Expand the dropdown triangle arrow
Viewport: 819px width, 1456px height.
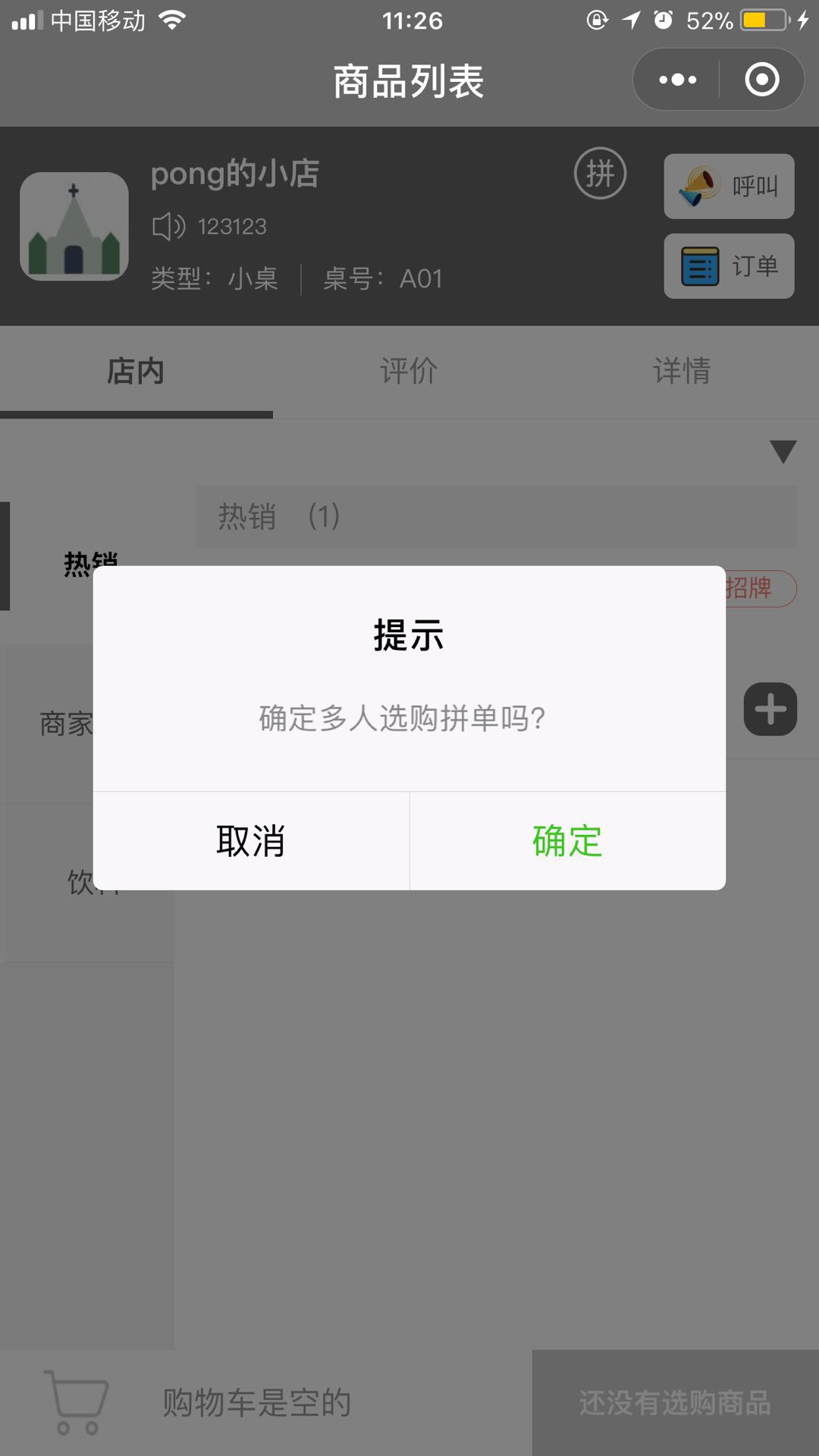pyautogui.click(x=783, y=452)
